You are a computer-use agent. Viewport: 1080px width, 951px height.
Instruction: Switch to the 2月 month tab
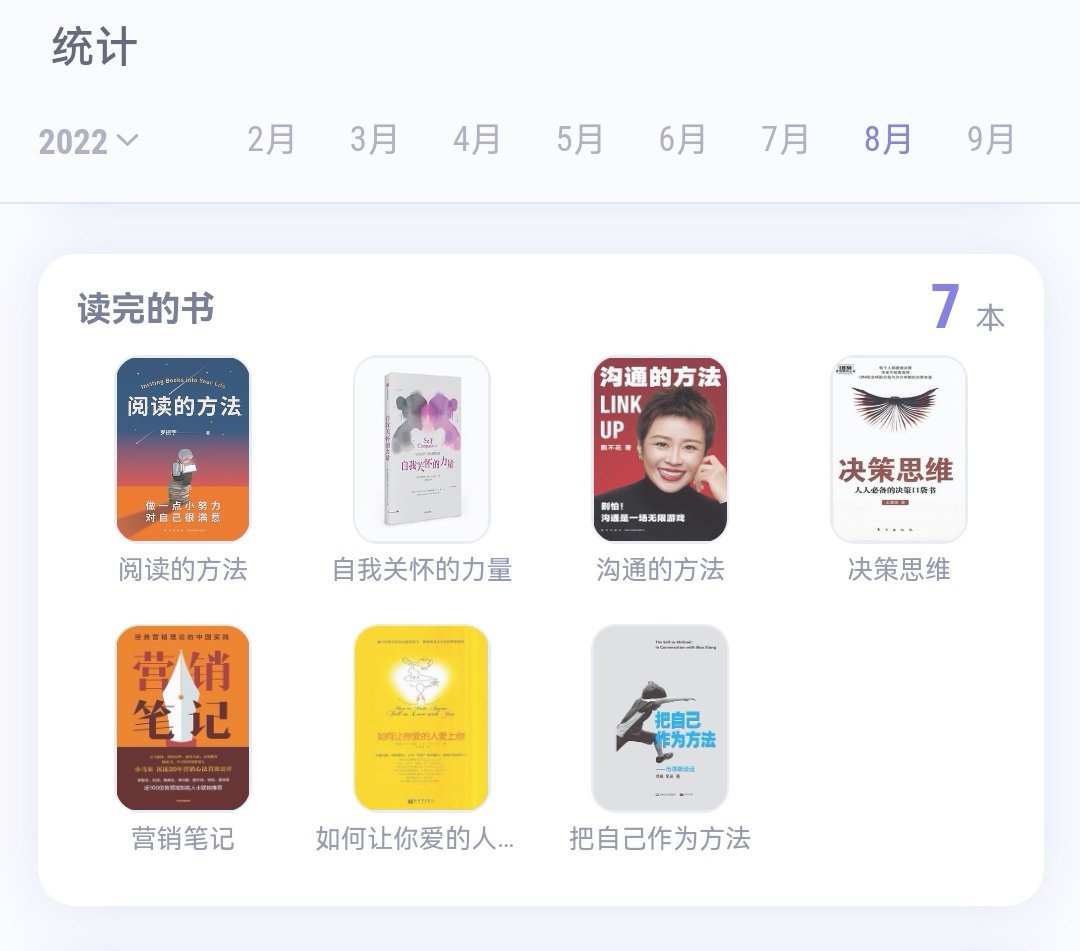coord(271,140)
